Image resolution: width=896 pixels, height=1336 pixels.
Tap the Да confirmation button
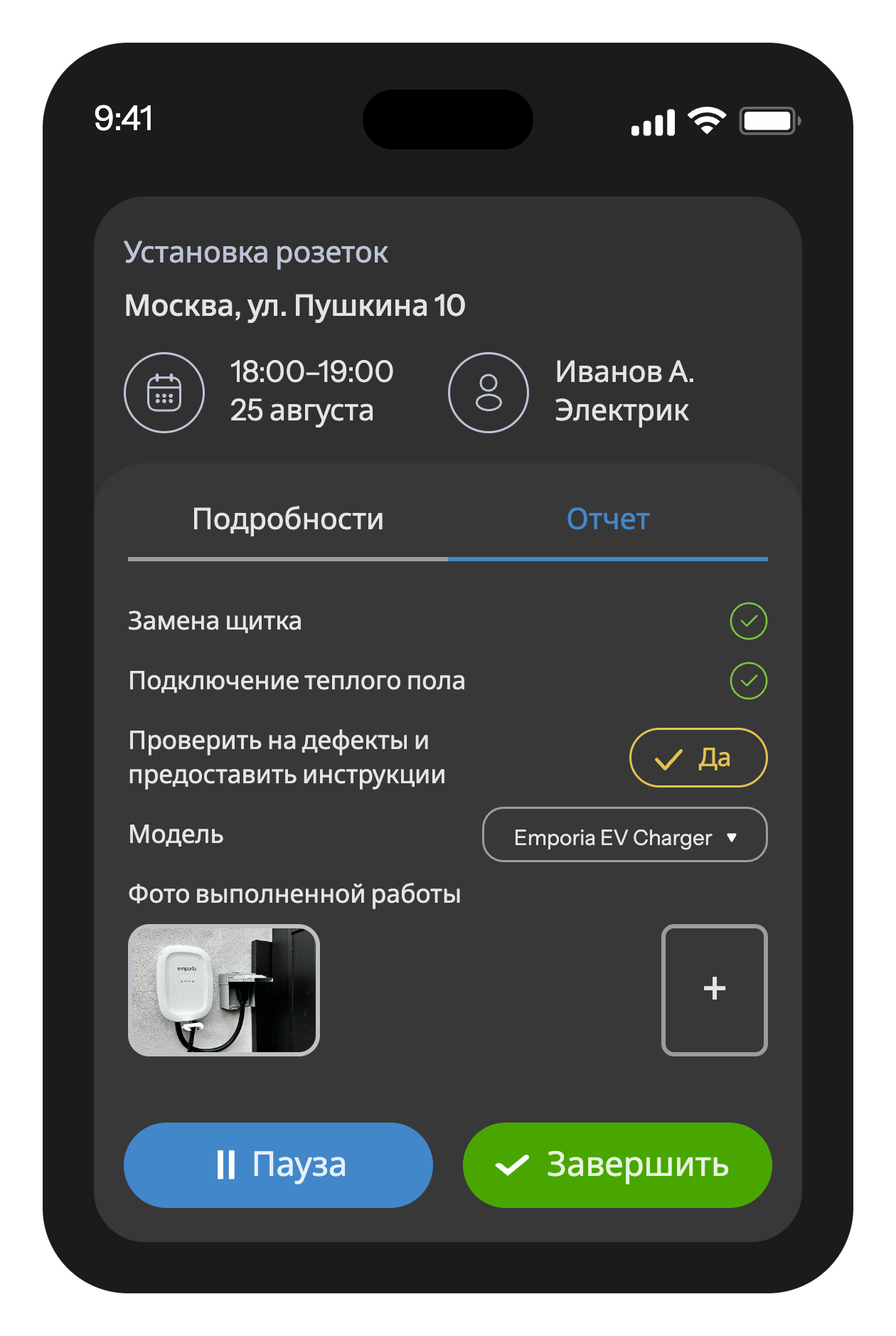(x=698, y=758)
